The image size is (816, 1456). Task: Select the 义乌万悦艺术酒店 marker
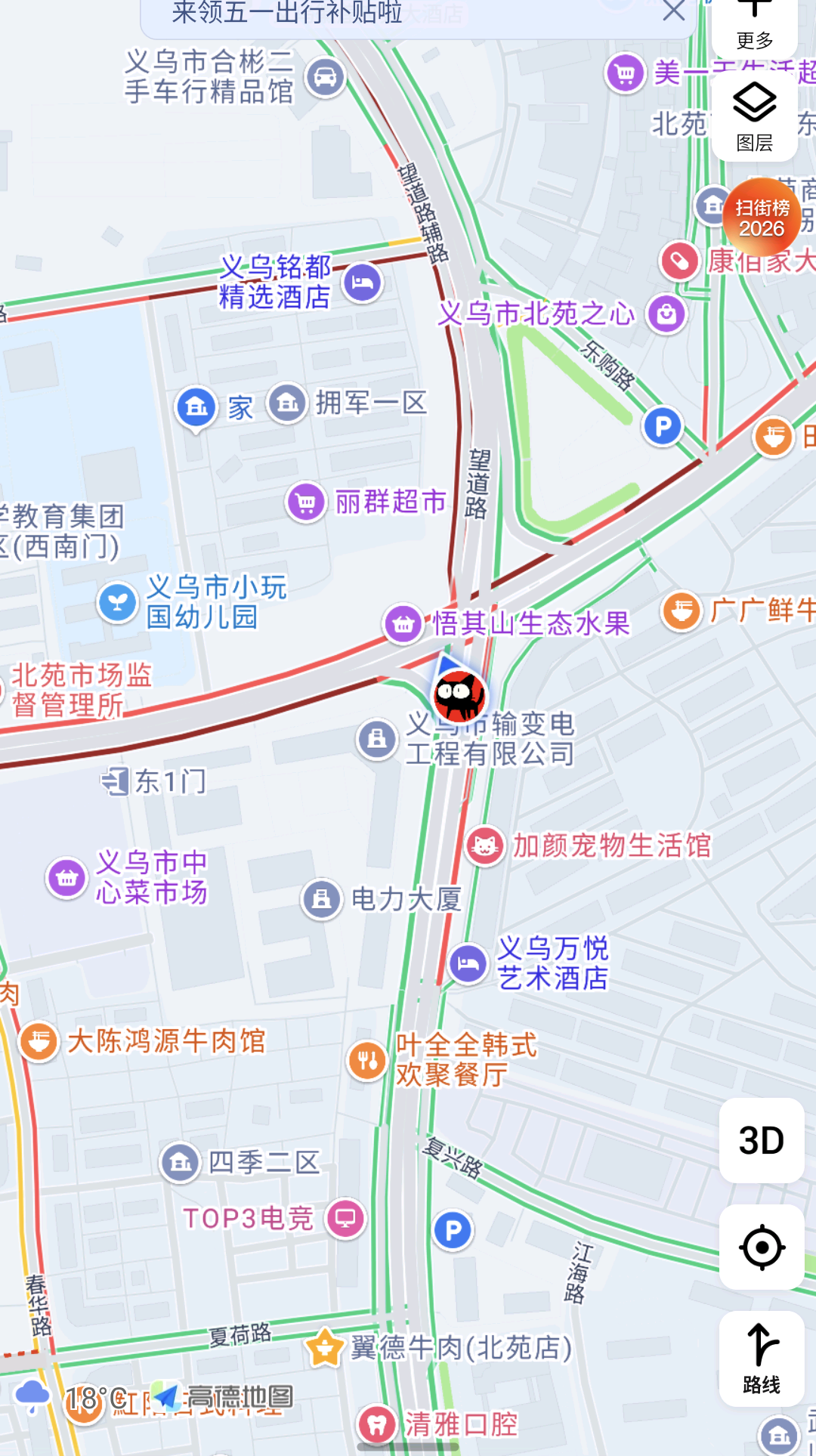[468, 963]
